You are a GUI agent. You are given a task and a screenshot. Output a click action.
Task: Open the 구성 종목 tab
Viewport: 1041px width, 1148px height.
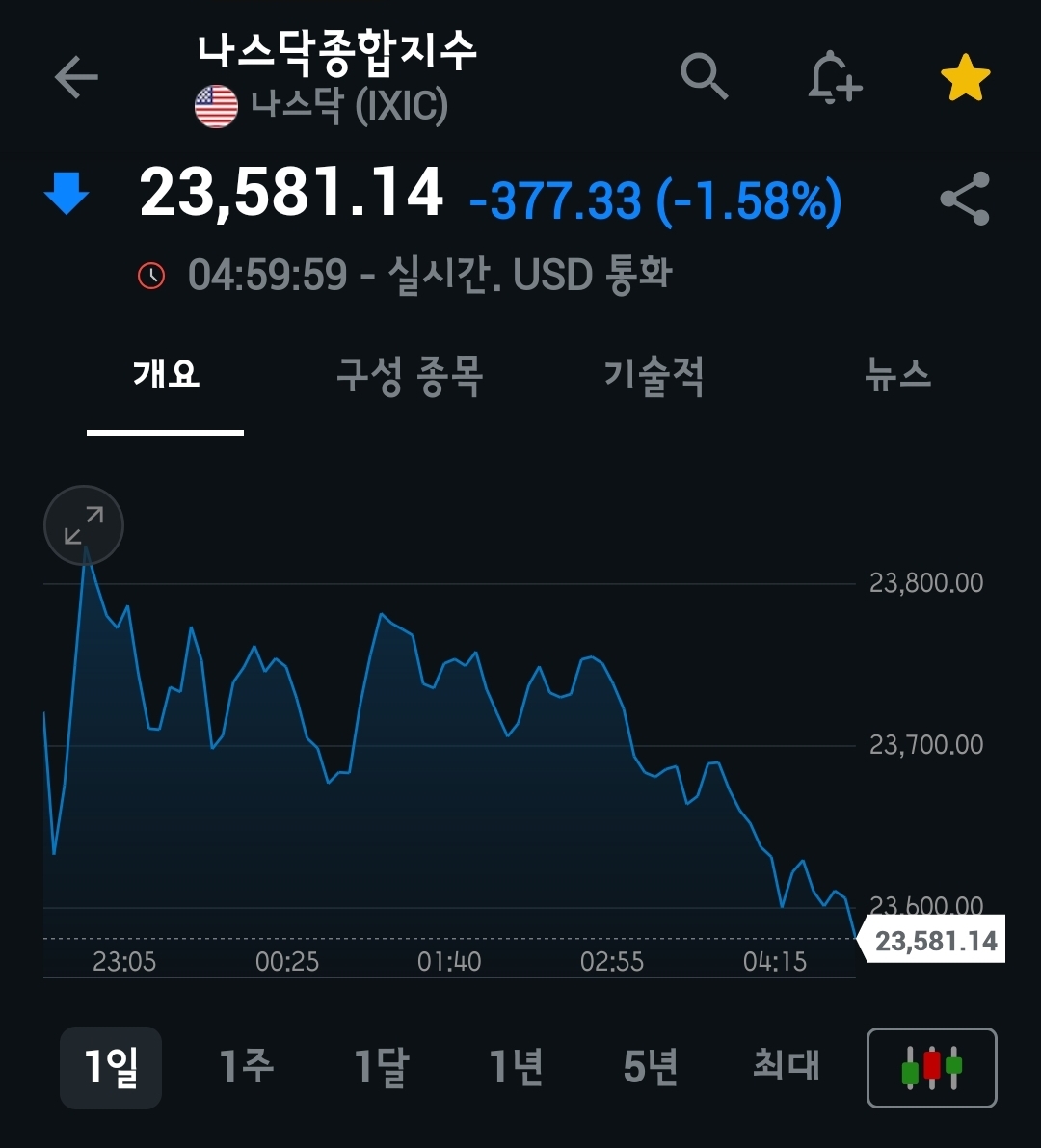[x=410, y=375]
